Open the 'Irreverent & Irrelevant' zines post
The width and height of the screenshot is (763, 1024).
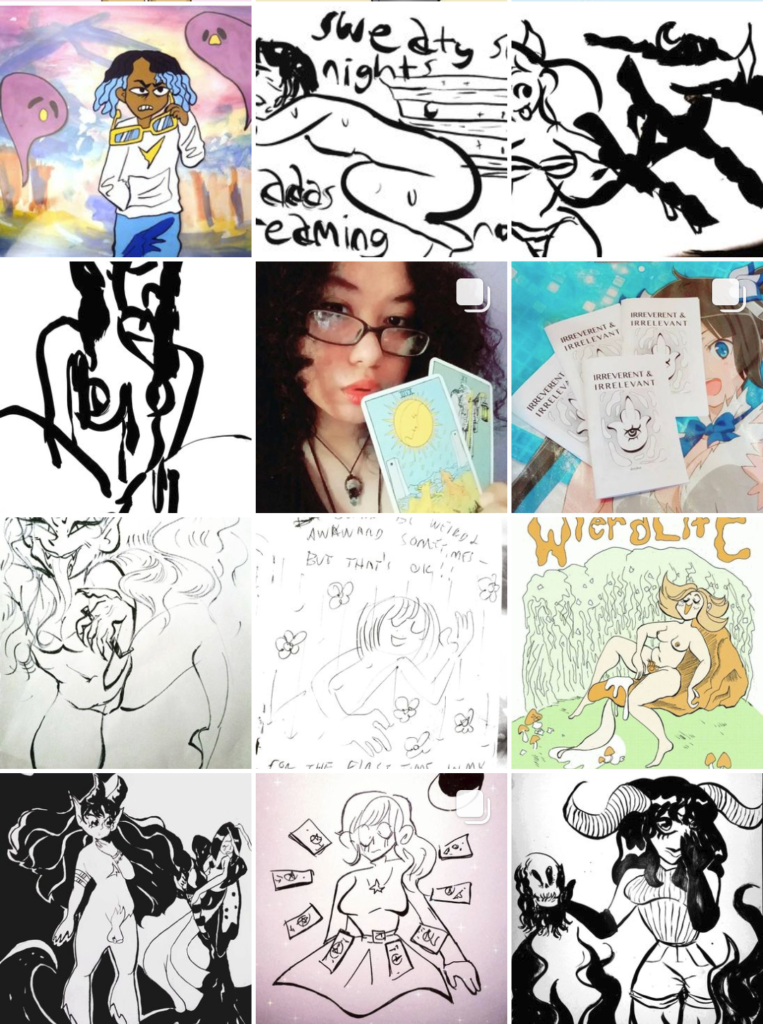tap(637, 387)
